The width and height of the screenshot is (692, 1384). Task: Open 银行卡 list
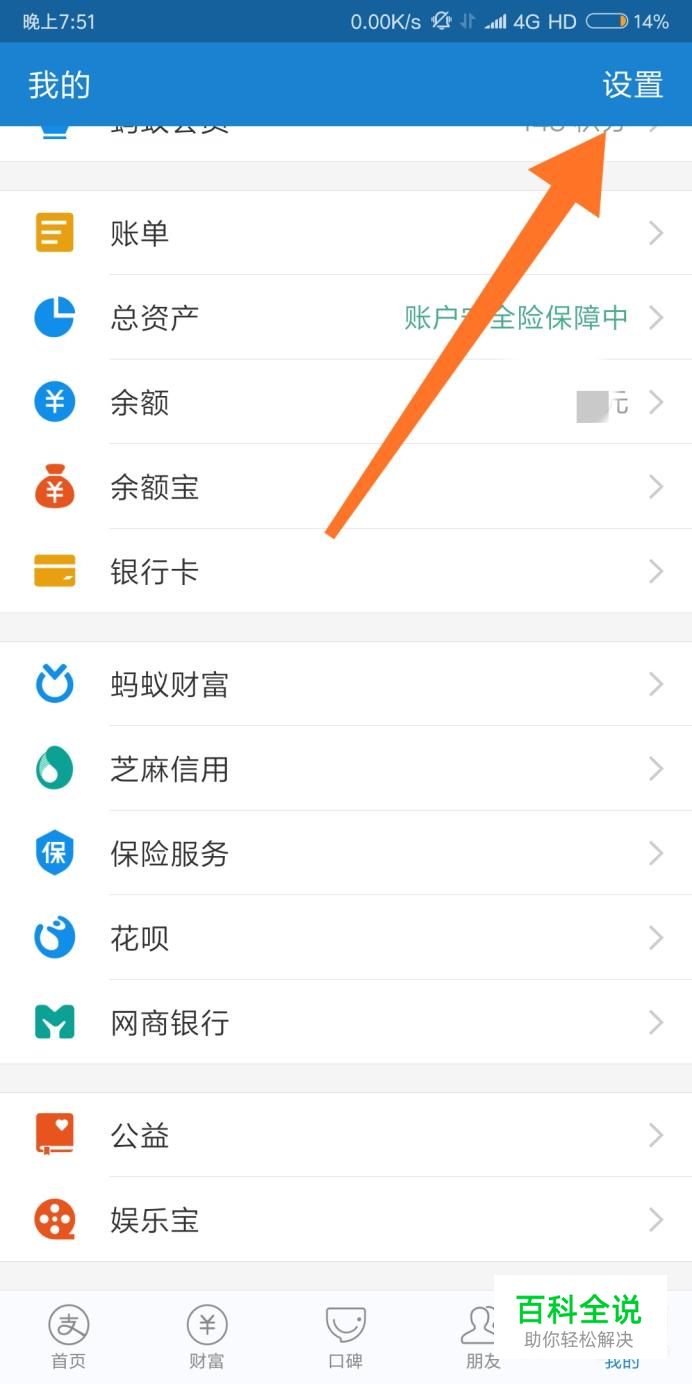click(x=345, y=572)
